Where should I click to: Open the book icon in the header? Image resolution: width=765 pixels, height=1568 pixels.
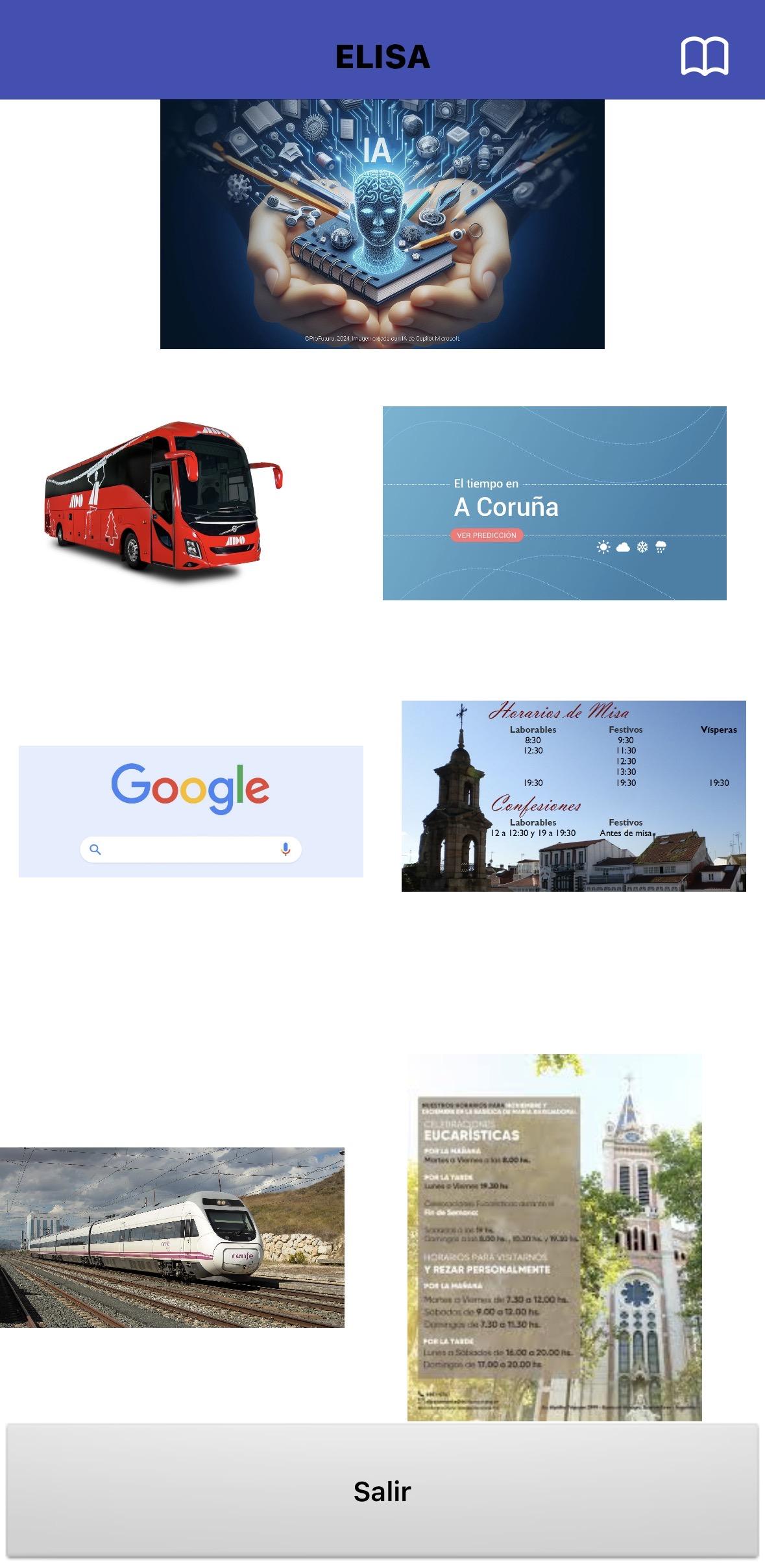[x=704, y=56]
